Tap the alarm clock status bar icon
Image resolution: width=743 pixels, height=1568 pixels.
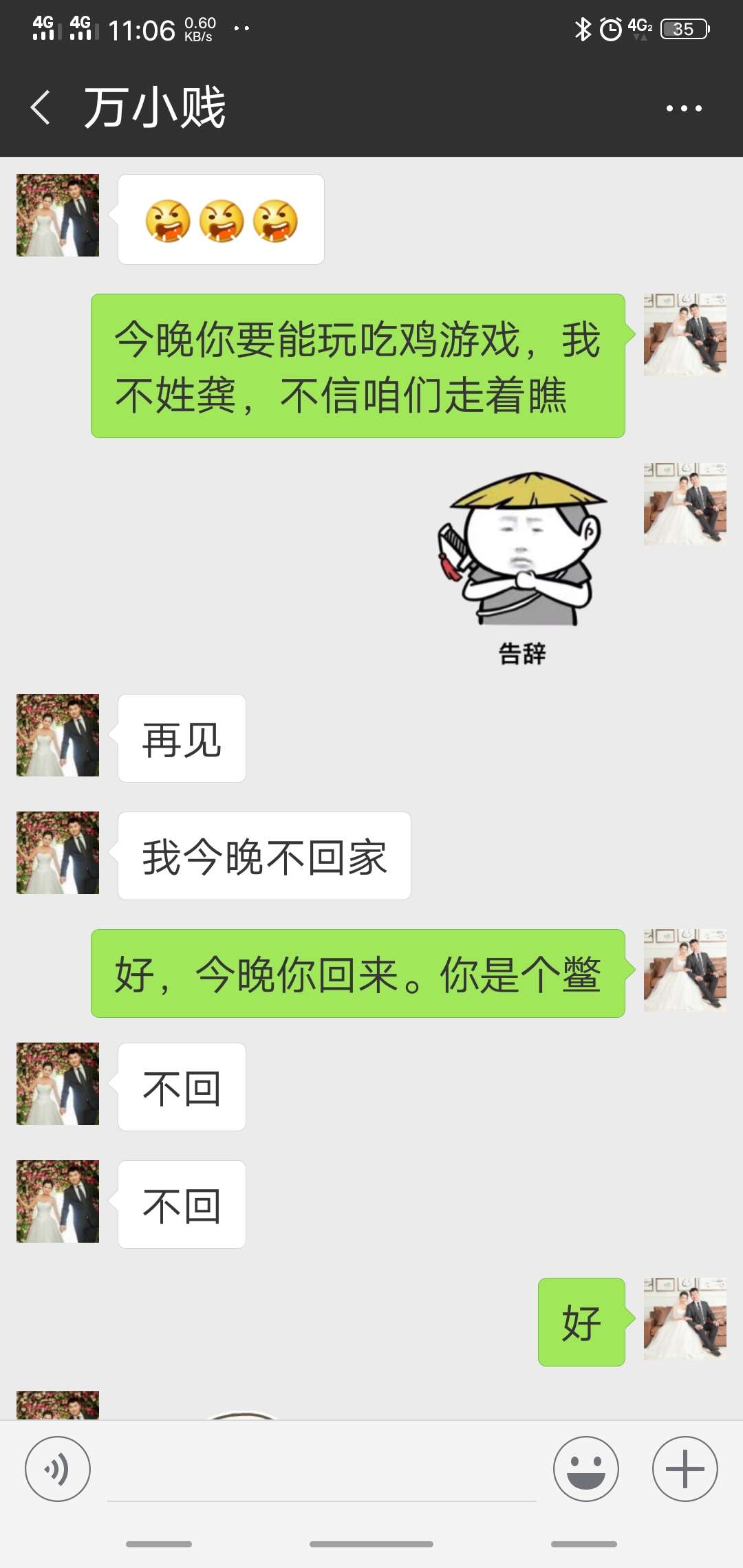pos(611,29)
